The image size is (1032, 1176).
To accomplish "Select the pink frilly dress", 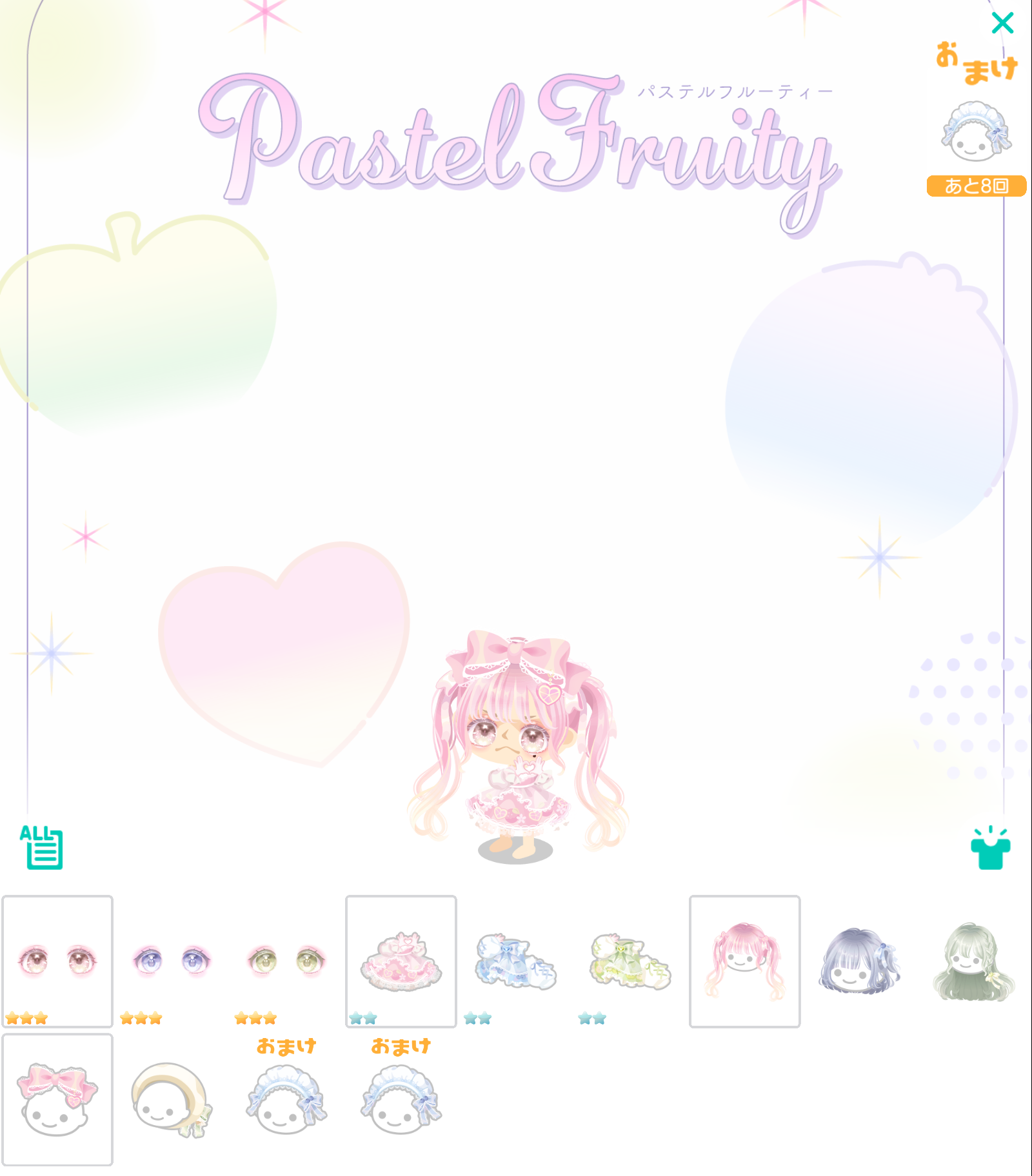I will [x=401, y=961].
